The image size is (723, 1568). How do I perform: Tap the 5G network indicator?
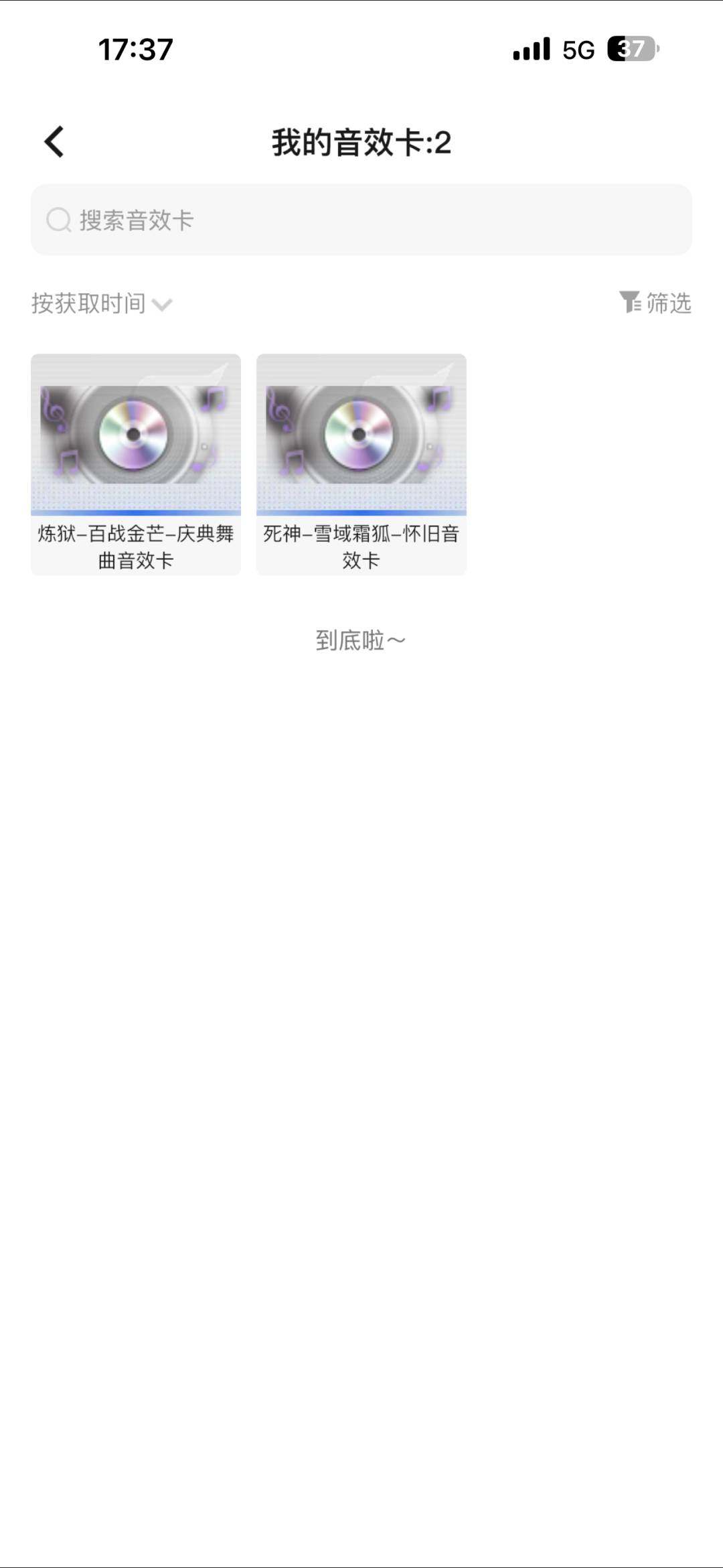click(578, 48)
